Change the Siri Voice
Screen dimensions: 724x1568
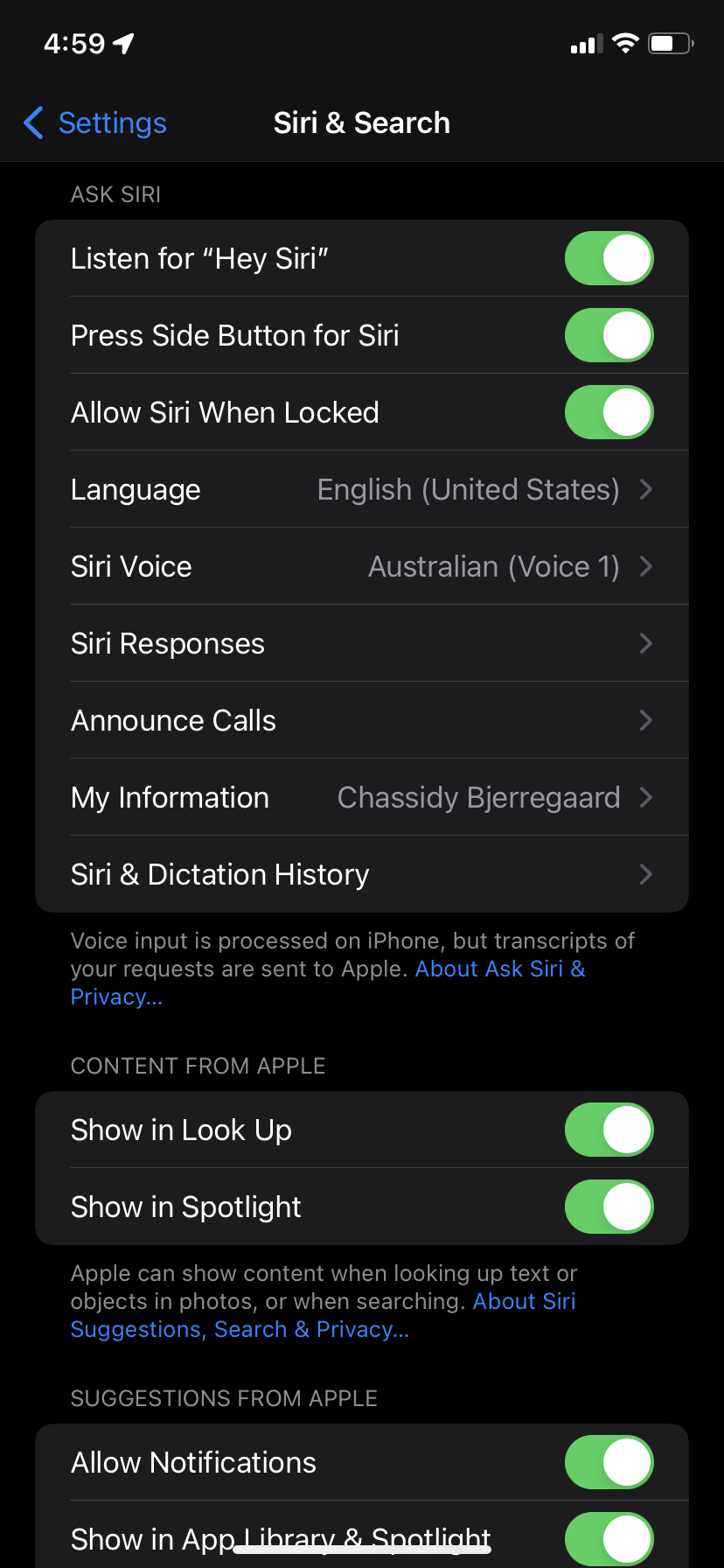[x=362, y=567]
